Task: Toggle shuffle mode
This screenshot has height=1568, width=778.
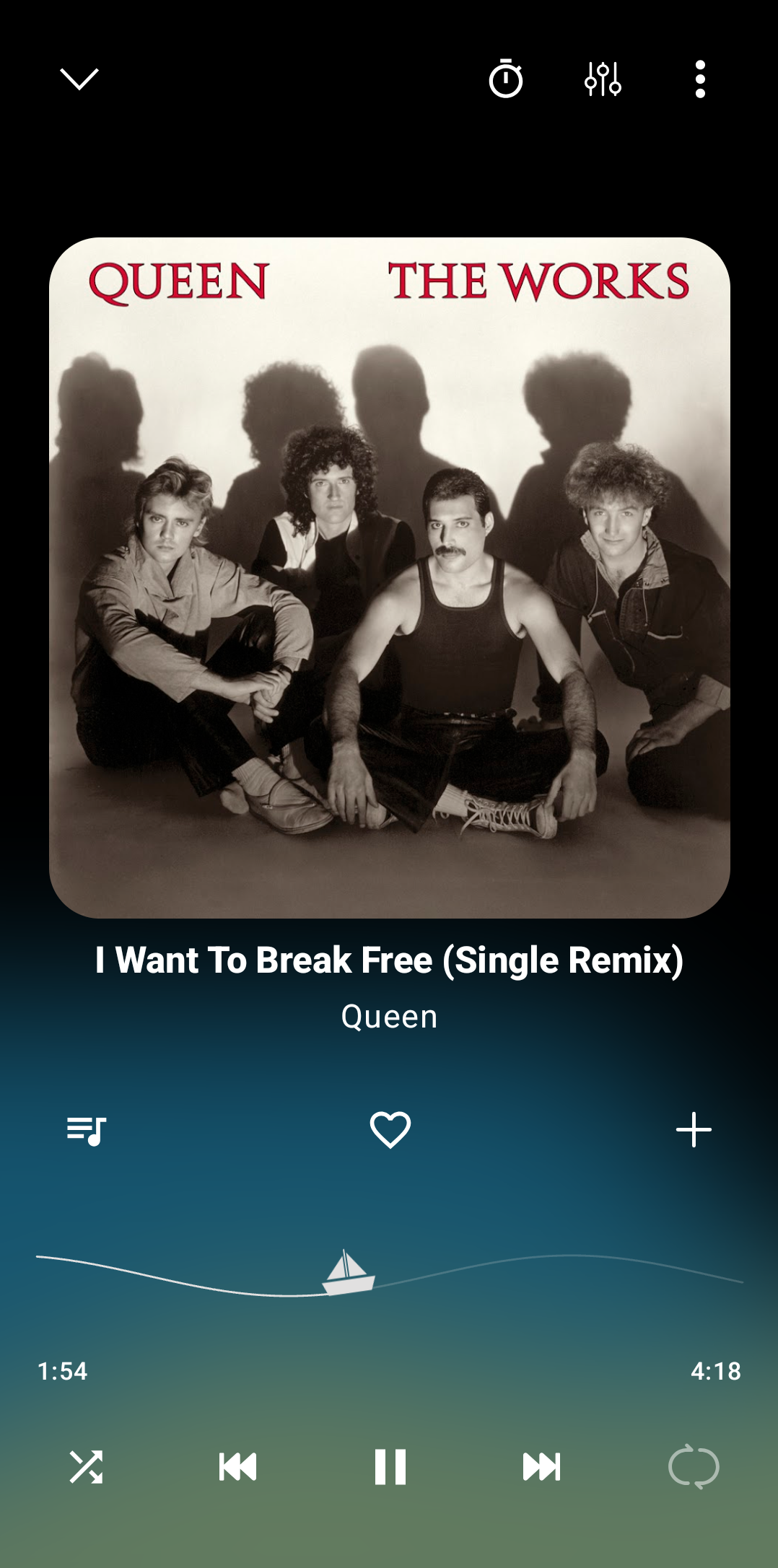Action: (86, 1467)
